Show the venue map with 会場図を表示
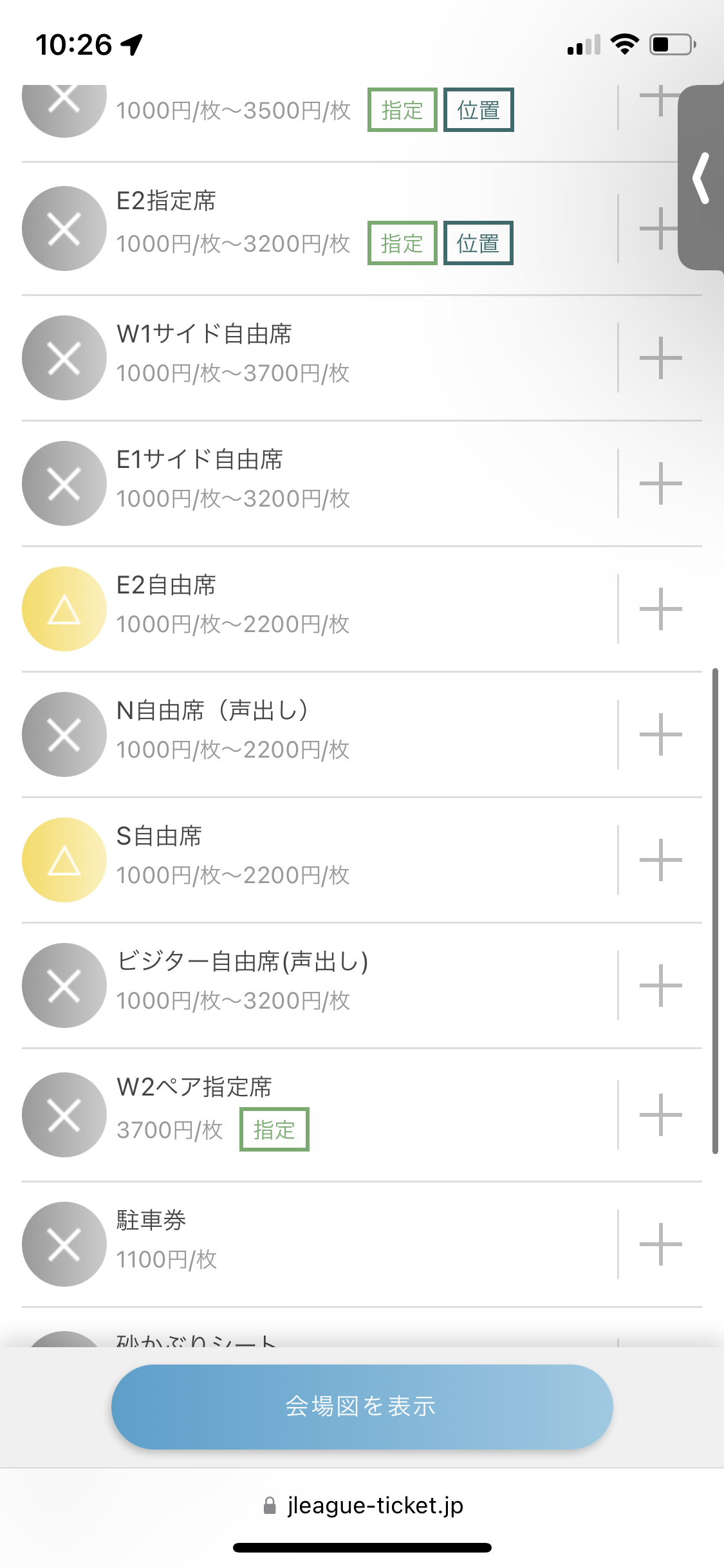This screenshot has height=1568, width=724. pos(362,1407)
